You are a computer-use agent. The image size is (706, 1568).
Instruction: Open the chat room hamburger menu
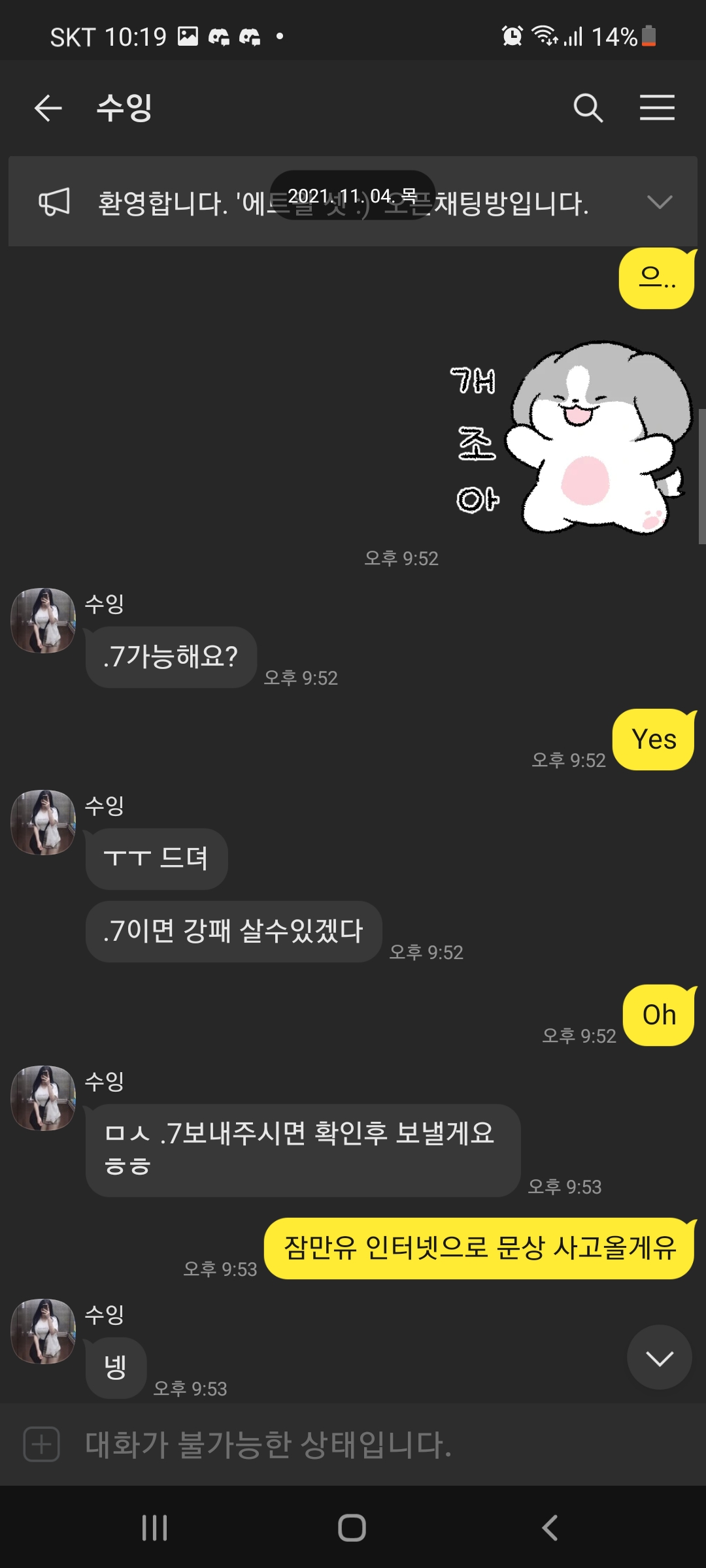(657, 108)
